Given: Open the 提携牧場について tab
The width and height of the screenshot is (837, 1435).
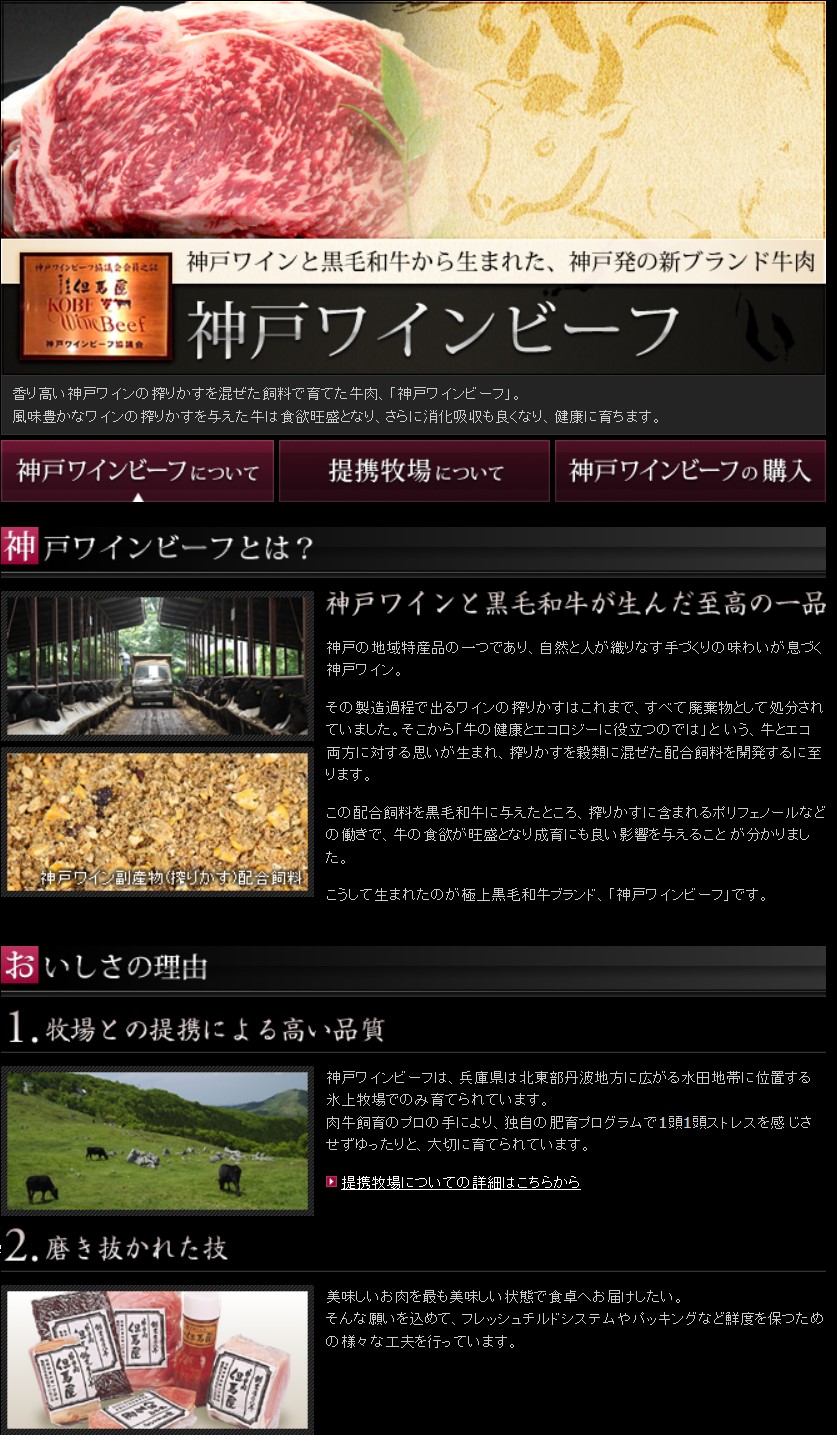Looking at the screenshot, I should click(x=414, y=471).
